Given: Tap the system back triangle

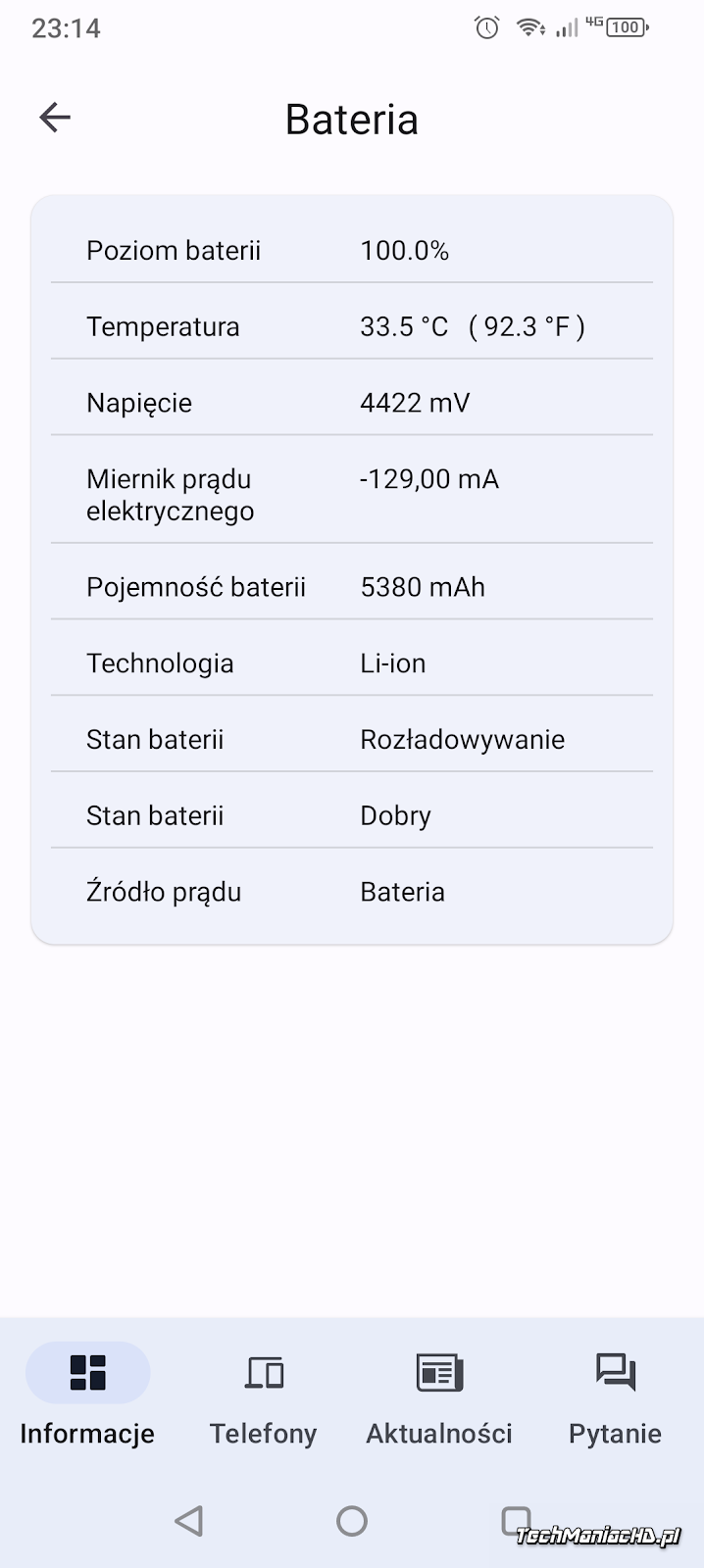Looking at the screenshot, I should [188, 1521].
